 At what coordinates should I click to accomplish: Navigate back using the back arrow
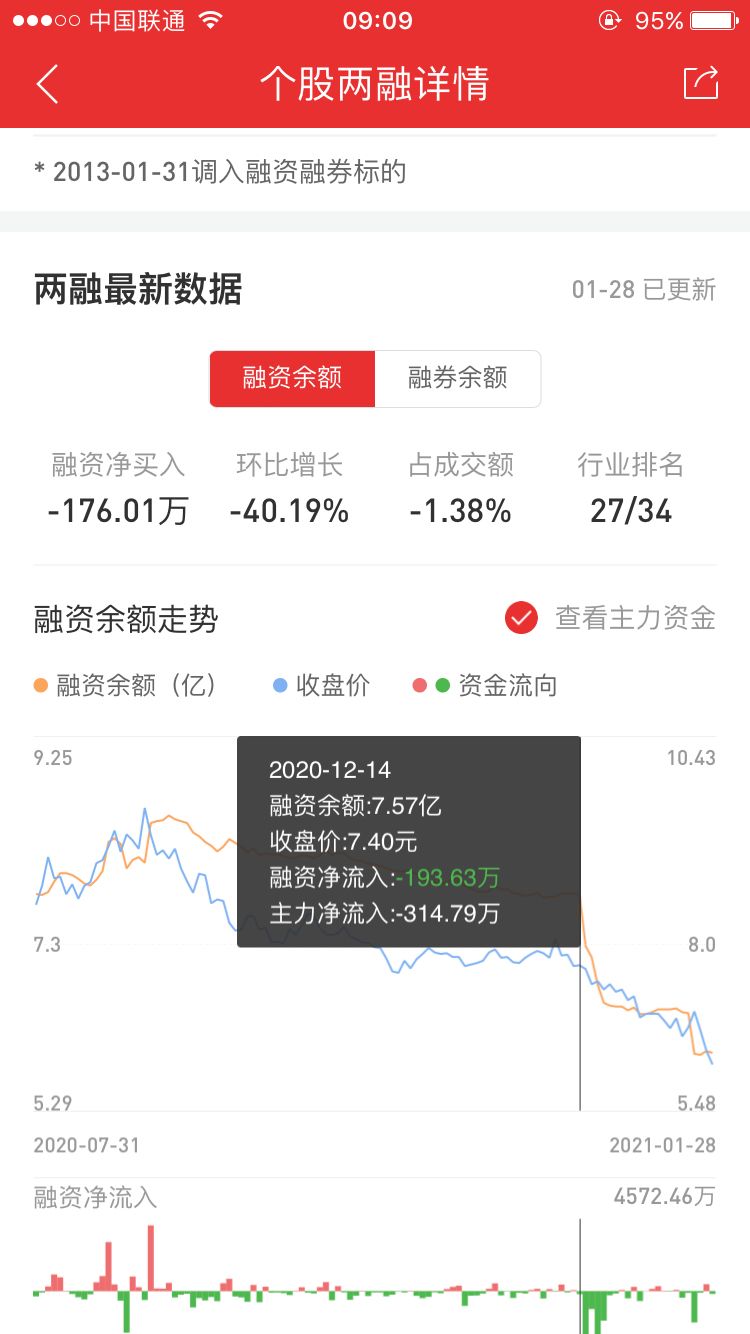47,84
